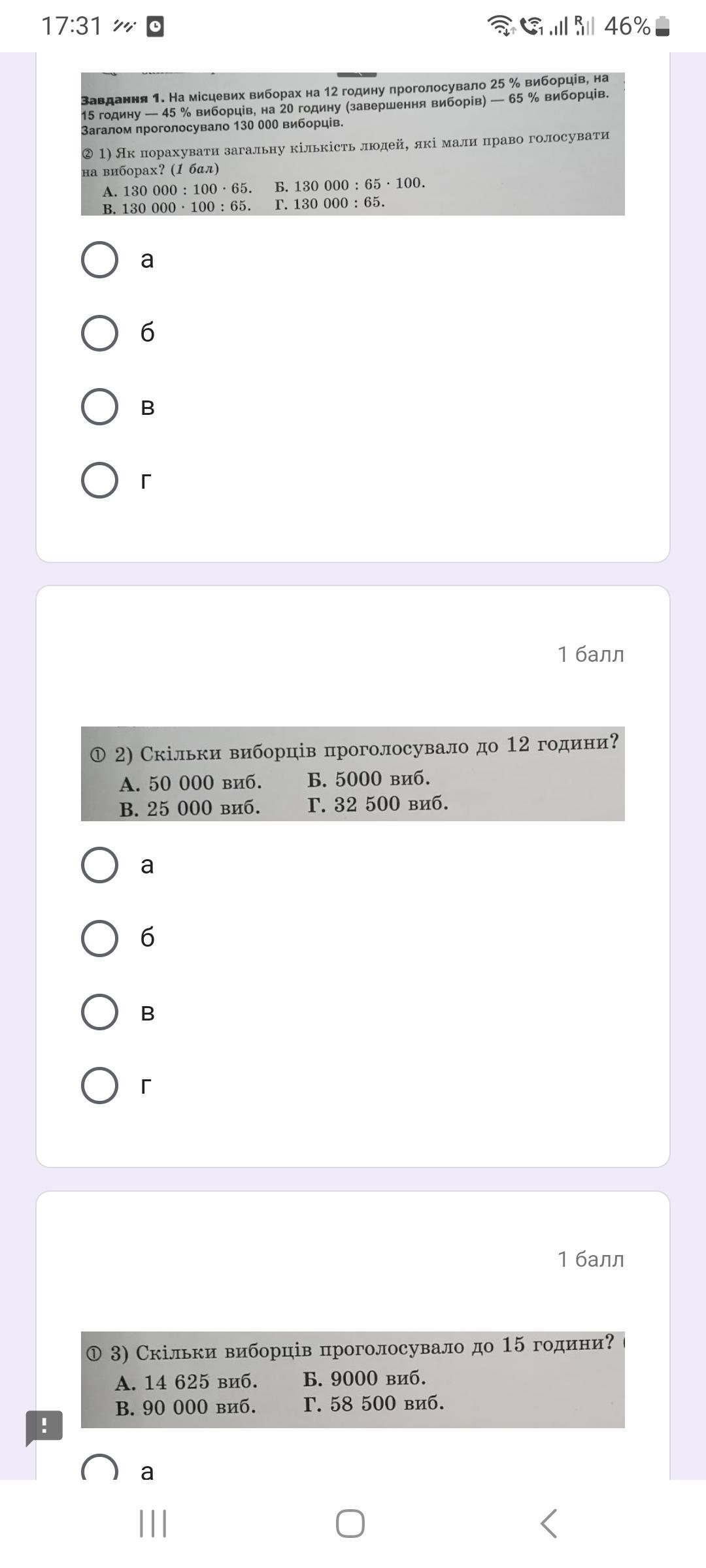Viewport: 706px width, 1568px height.
Task: Mark option в for the 12 o'clock question
Action: point(99,1012)
